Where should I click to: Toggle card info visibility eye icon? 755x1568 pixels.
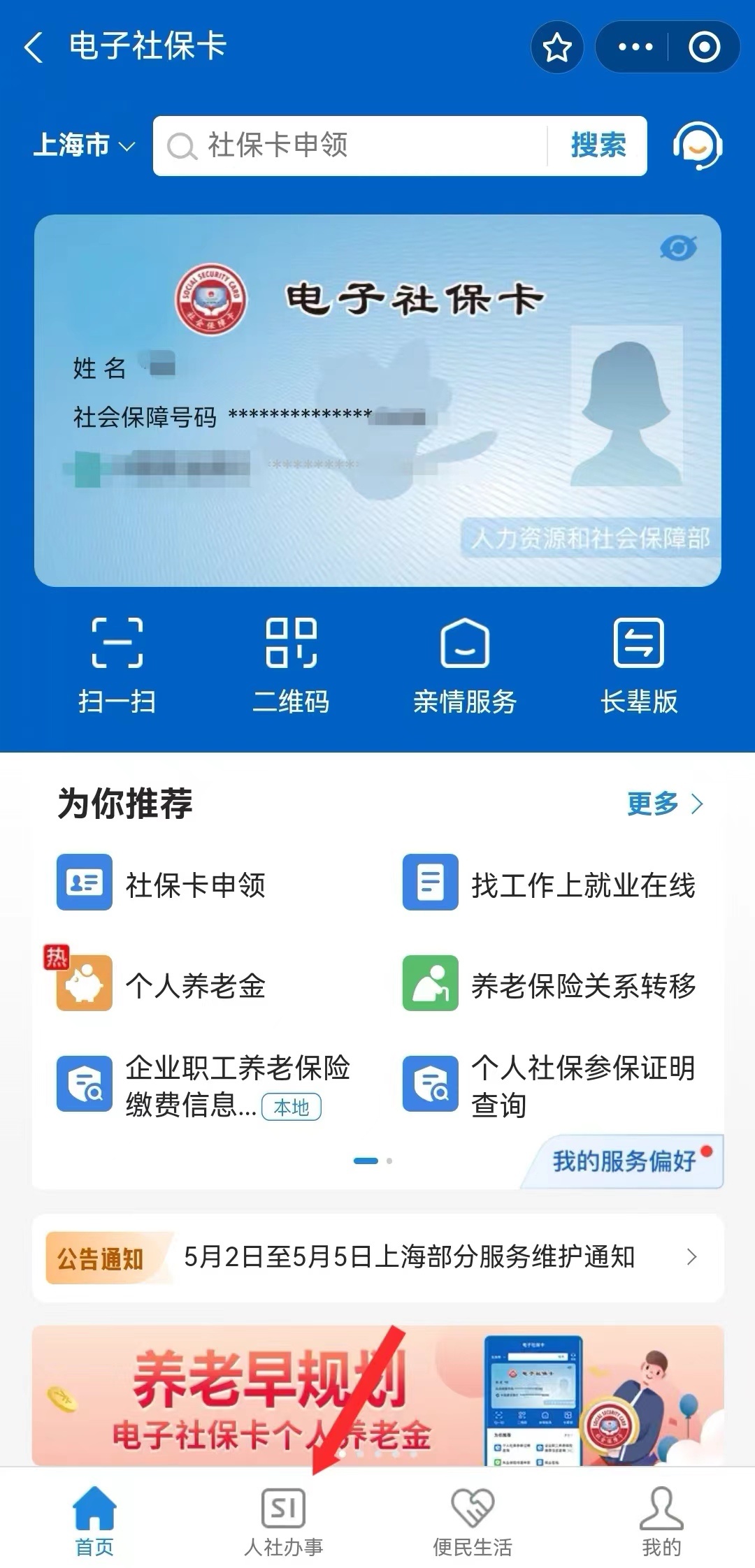tap(677, 248)
